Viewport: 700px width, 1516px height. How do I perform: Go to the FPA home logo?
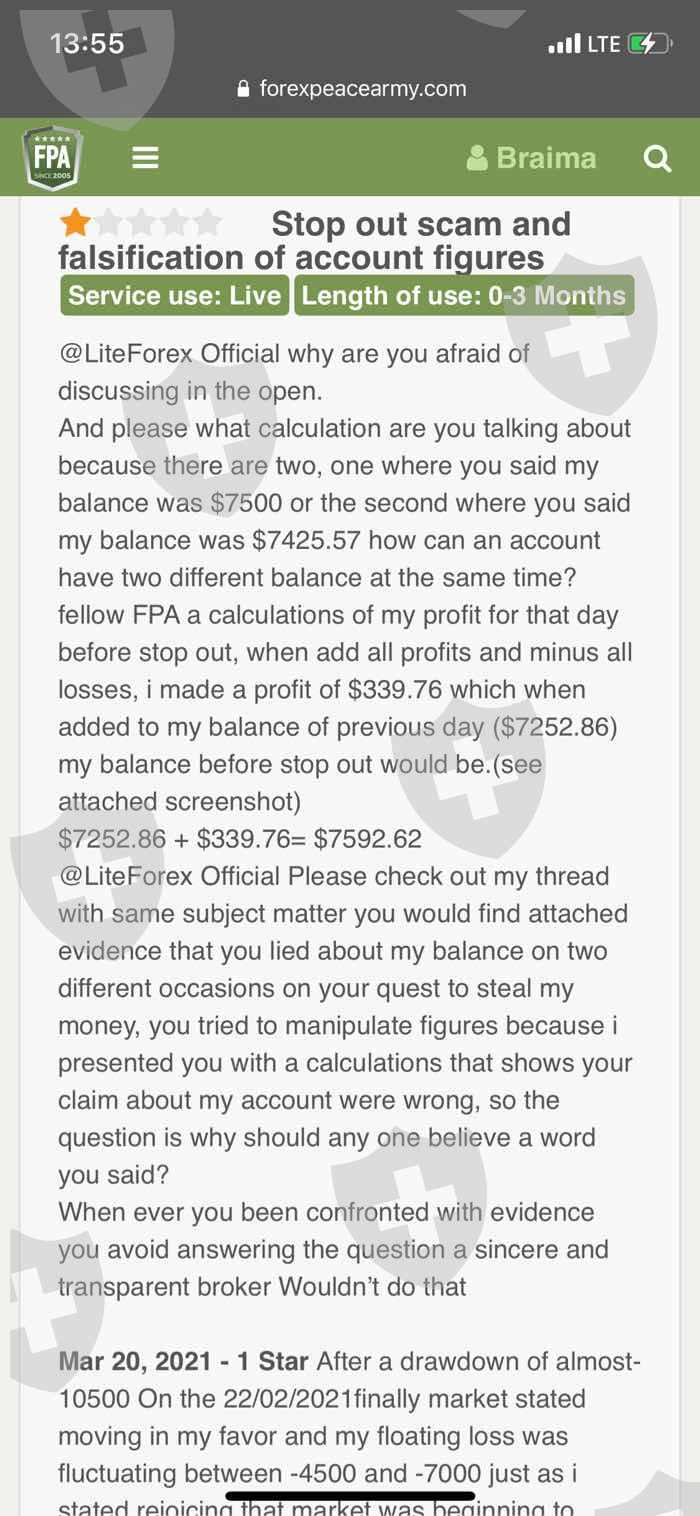click(x=52, y=158)
